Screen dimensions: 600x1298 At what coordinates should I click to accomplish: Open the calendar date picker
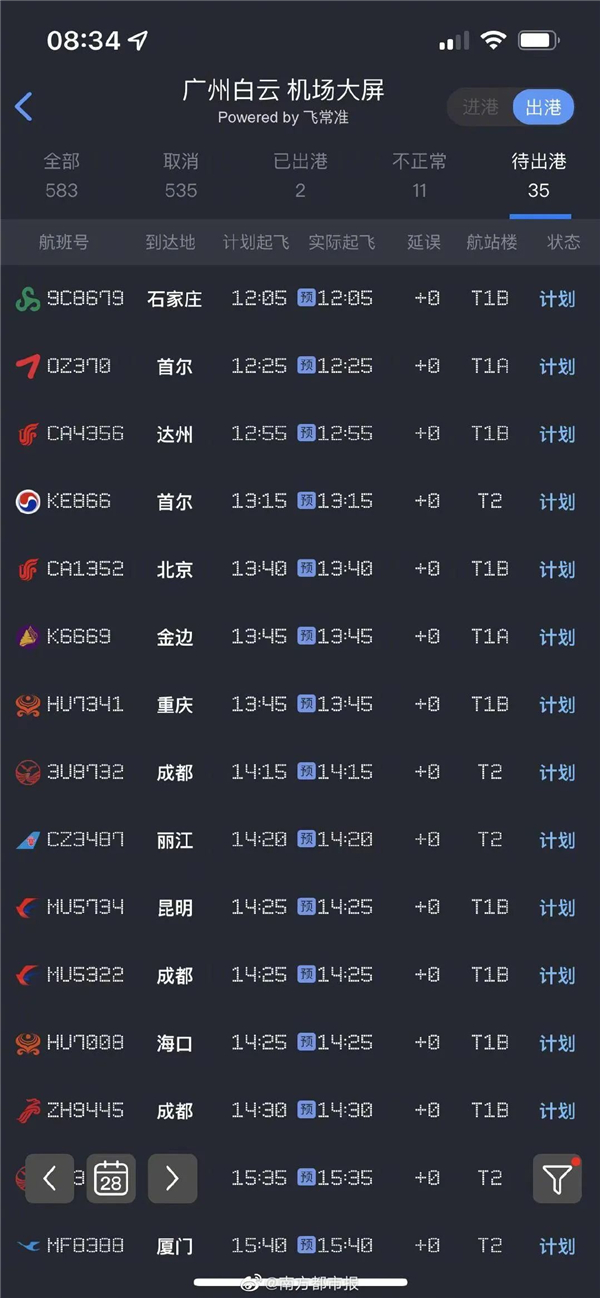[111, 1179]
